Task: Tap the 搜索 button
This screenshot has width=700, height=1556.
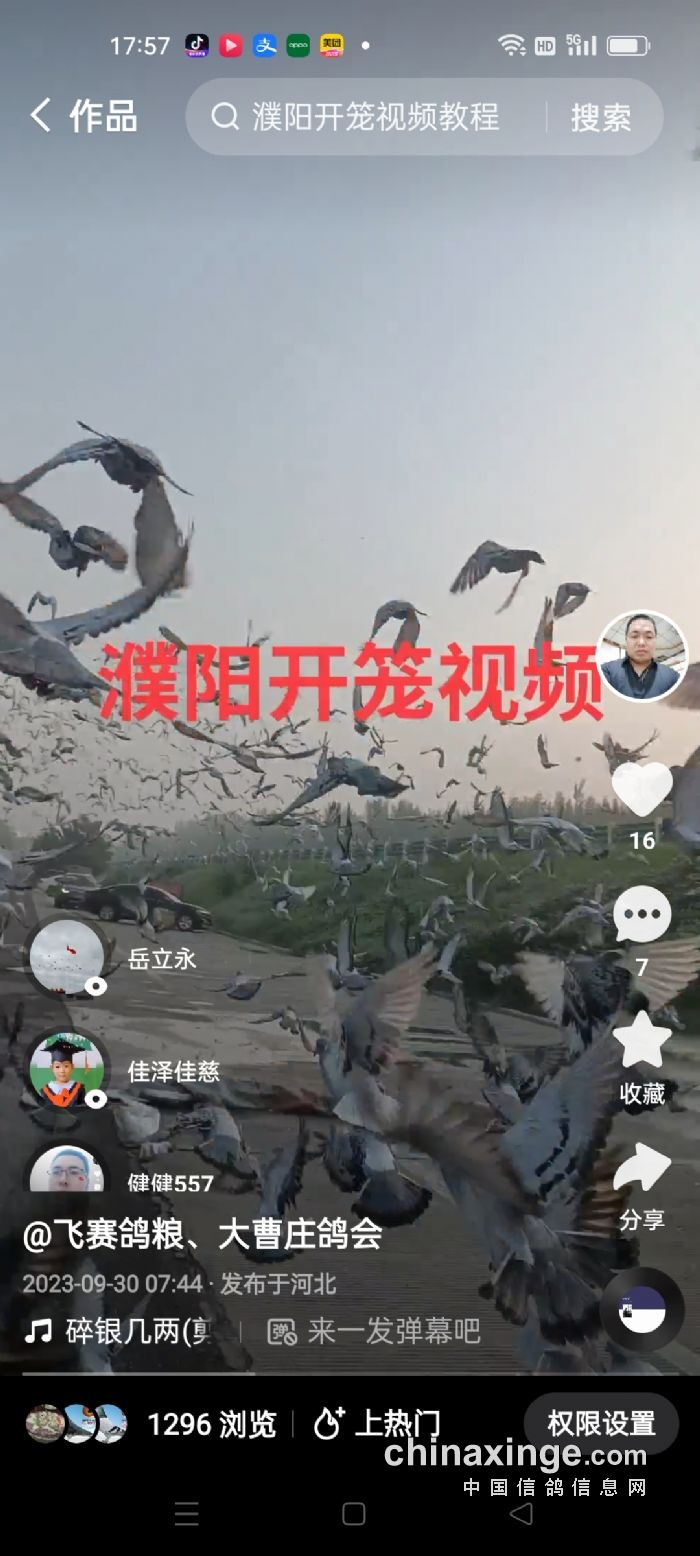Action: click(601, 117)
